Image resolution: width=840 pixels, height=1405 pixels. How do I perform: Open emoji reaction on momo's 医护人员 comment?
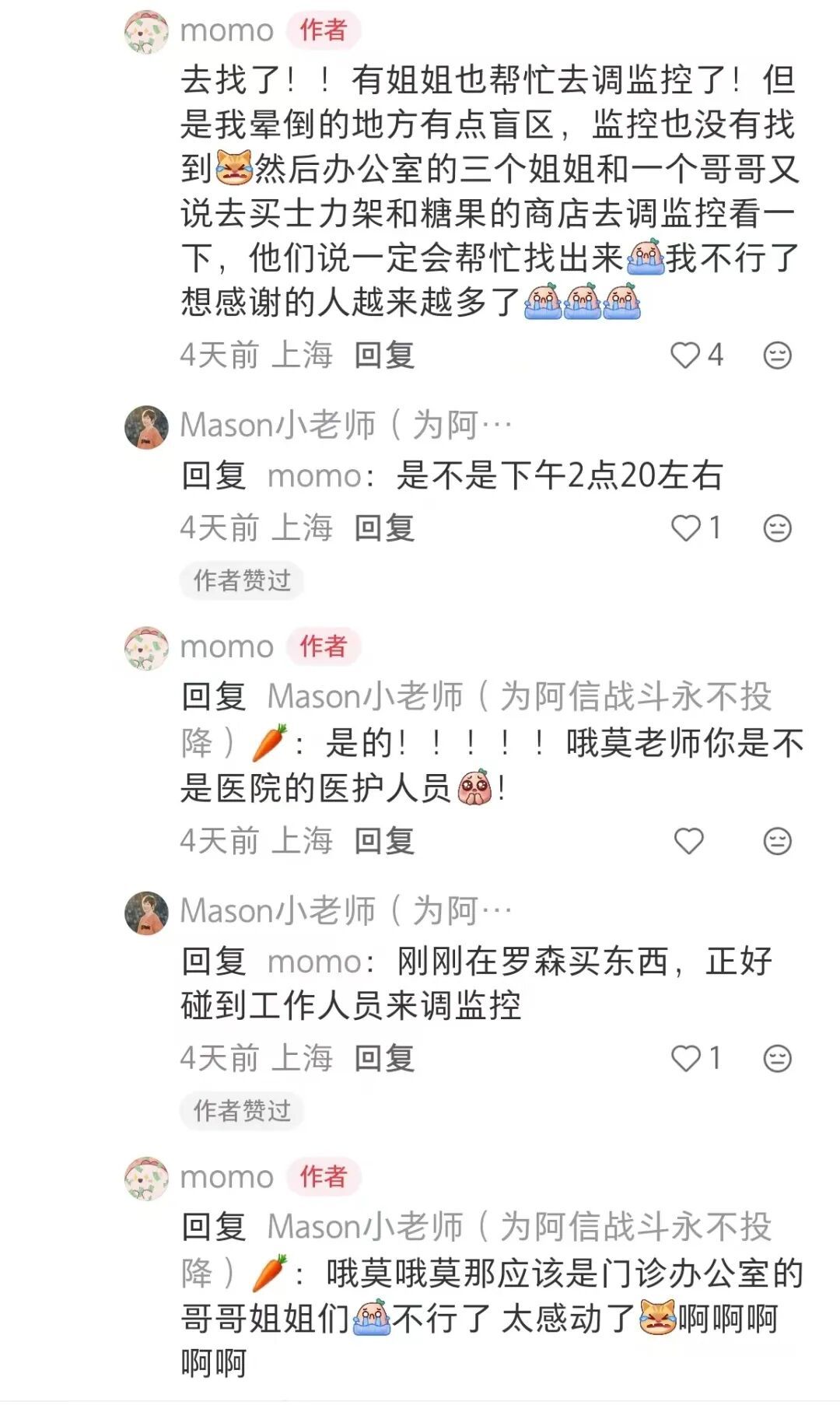pos(777,841)
